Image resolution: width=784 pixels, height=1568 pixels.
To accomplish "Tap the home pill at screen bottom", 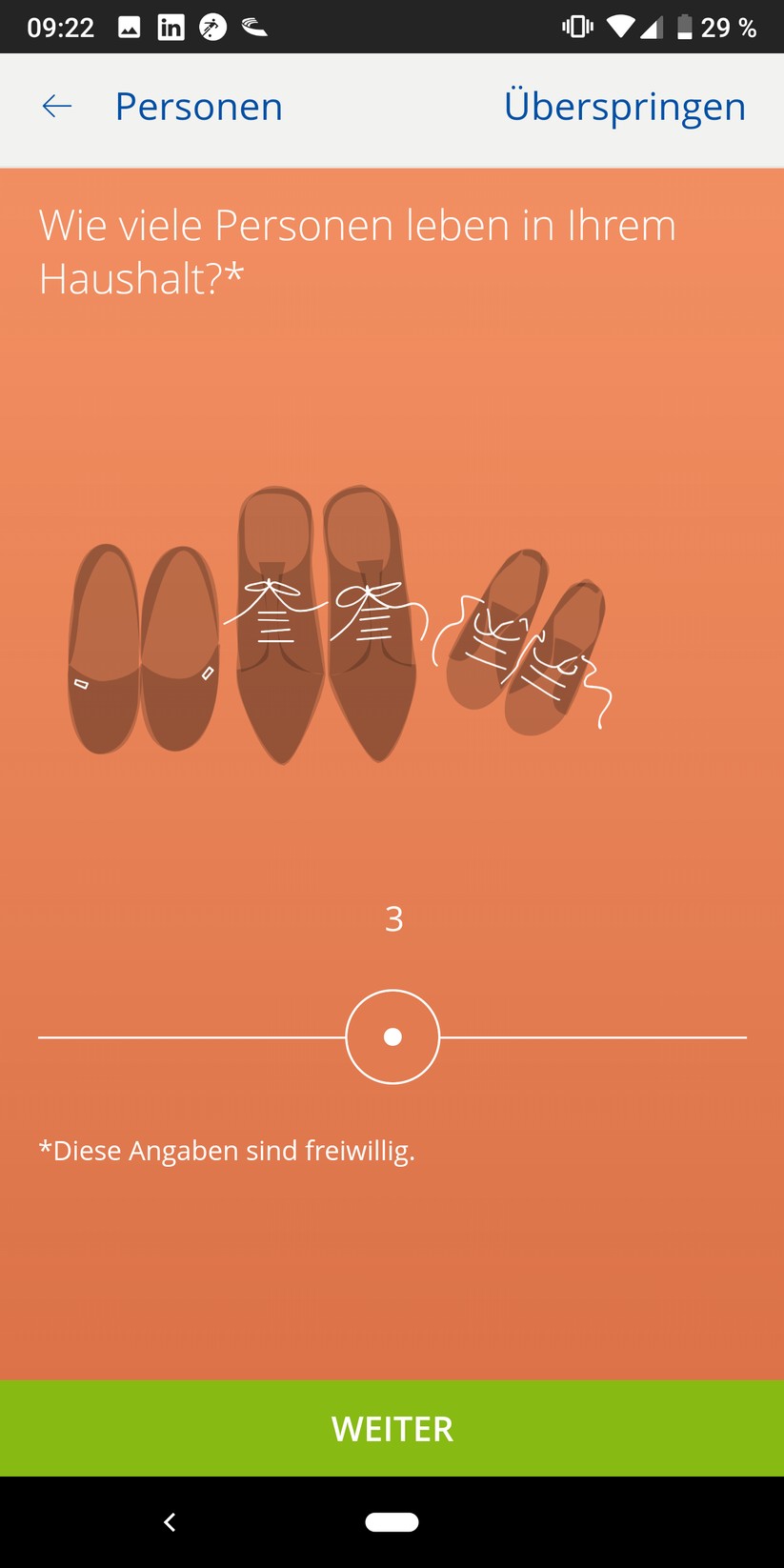I will pyautogui.click(x=392, y=1521).
